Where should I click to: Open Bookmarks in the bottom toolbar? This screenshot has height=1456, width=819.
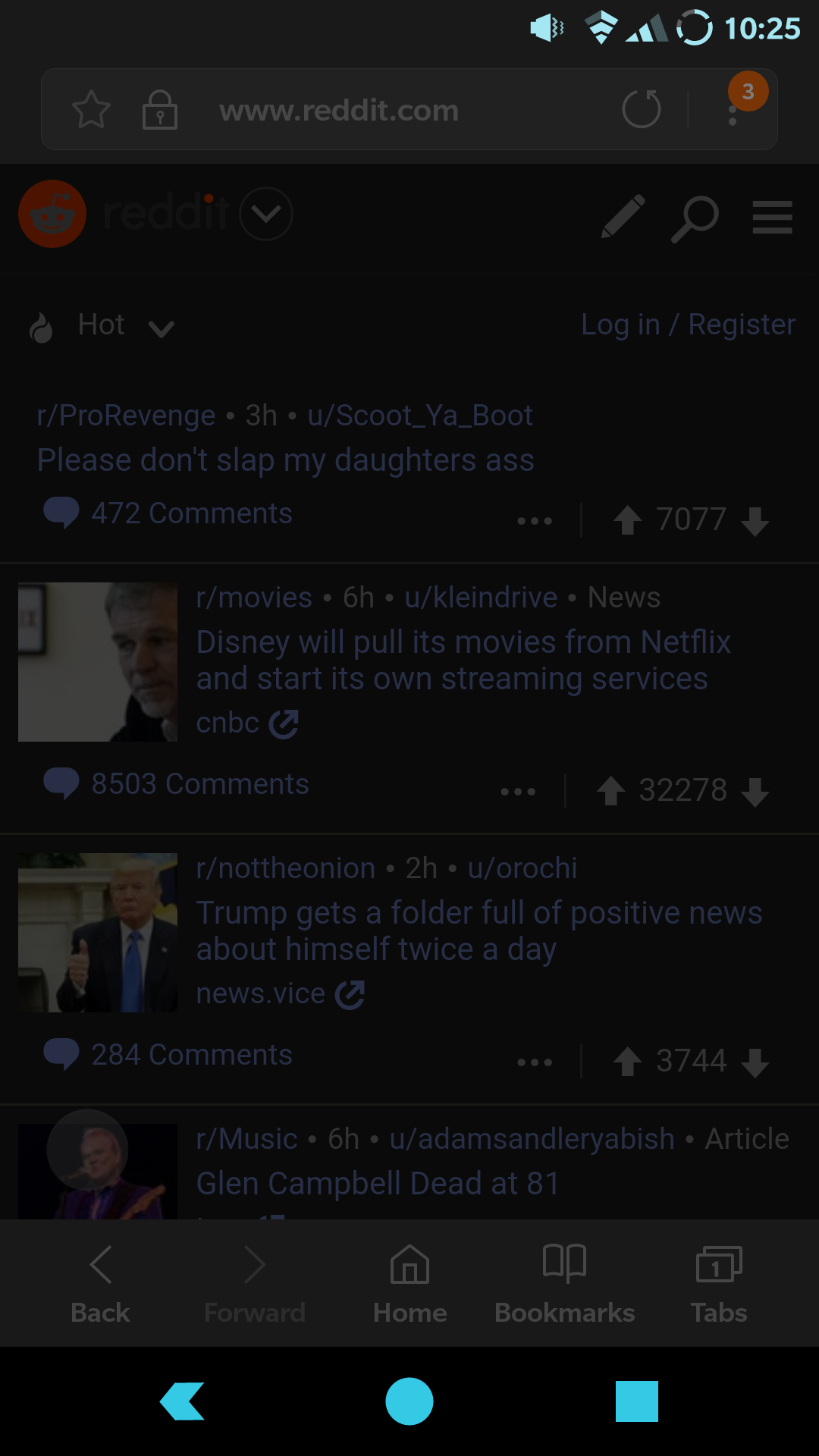(564, 1283)
